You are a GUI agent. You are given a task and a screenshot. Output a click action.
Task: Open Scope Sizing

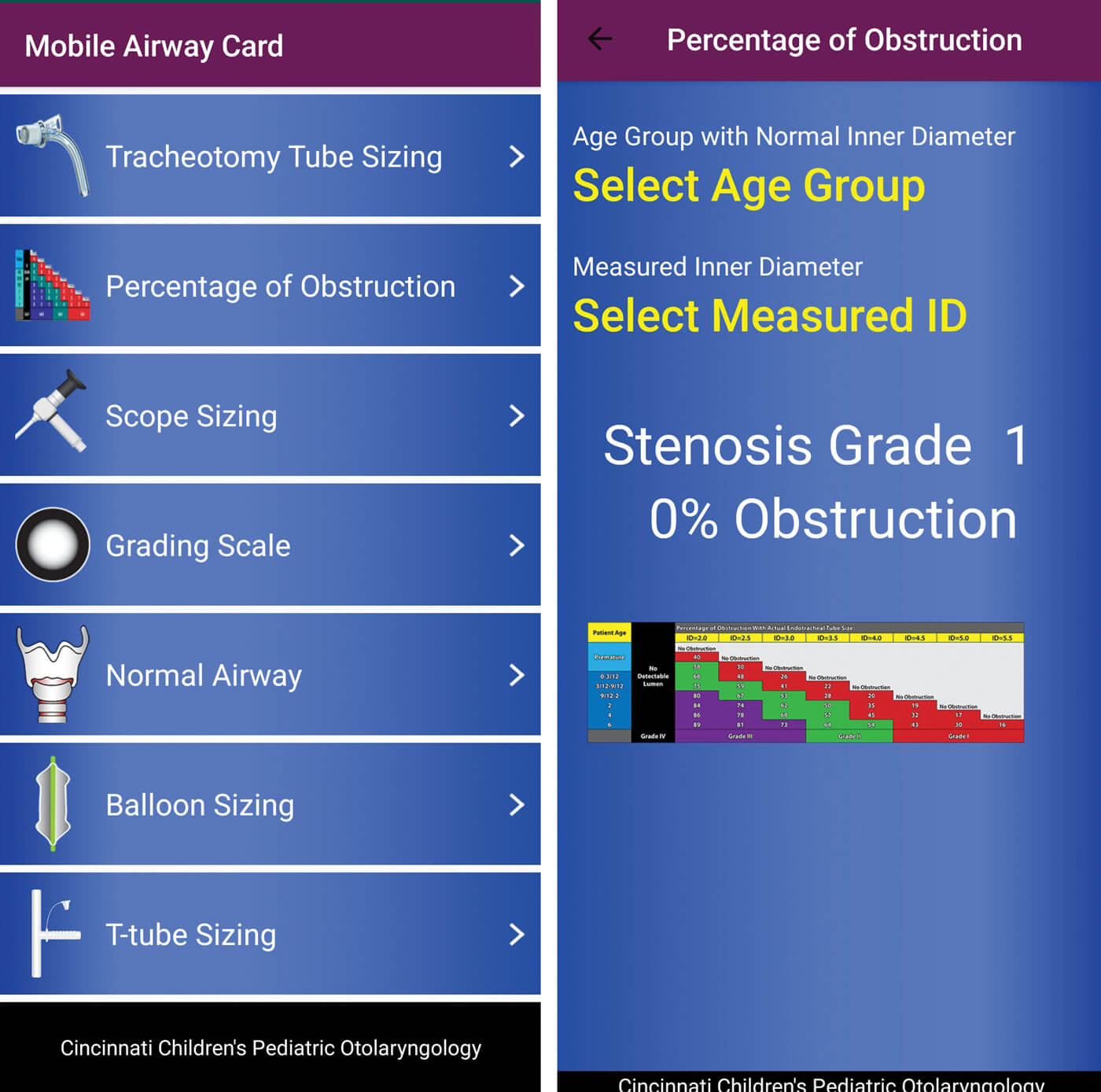(270, 415)
